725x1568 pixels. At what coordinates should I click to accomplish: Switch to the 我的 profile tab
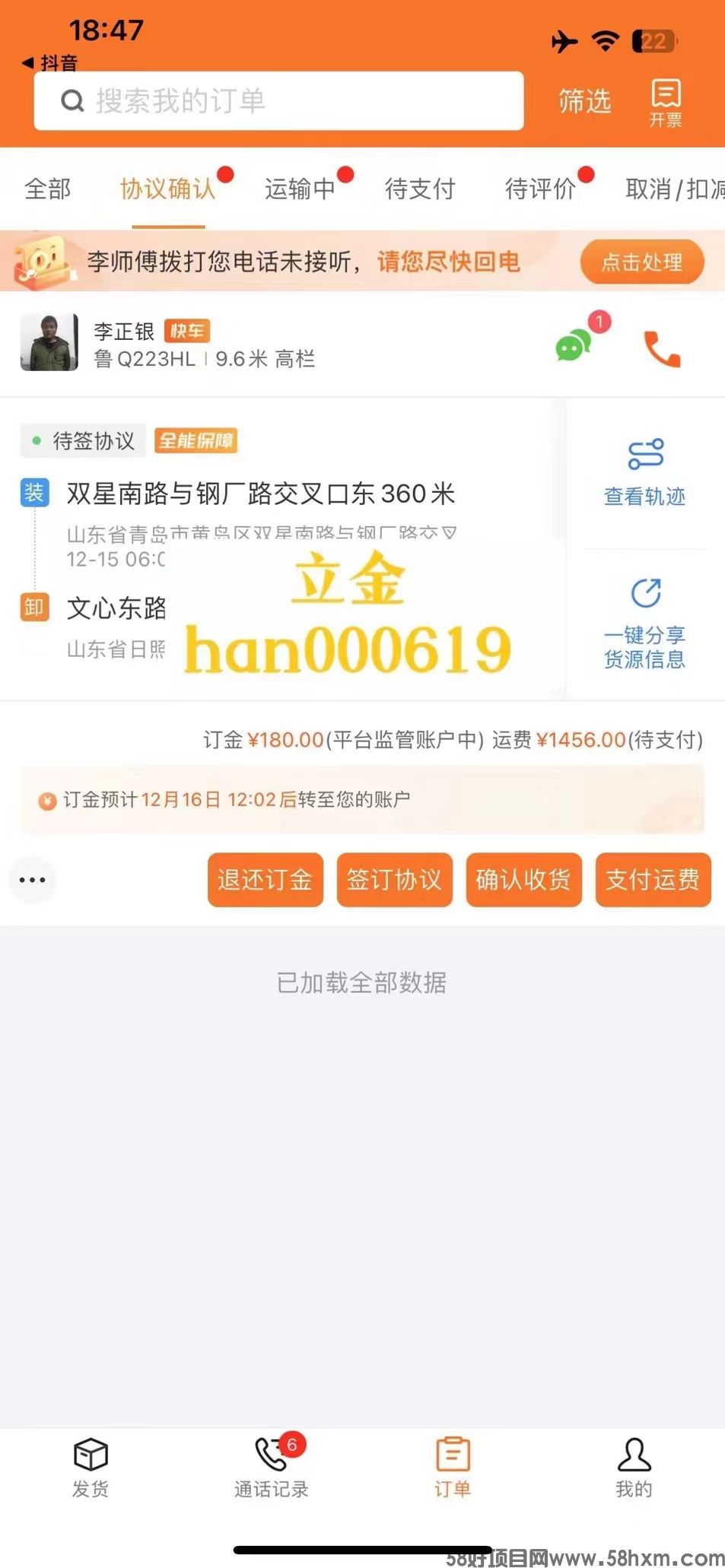coord(634,1468)
